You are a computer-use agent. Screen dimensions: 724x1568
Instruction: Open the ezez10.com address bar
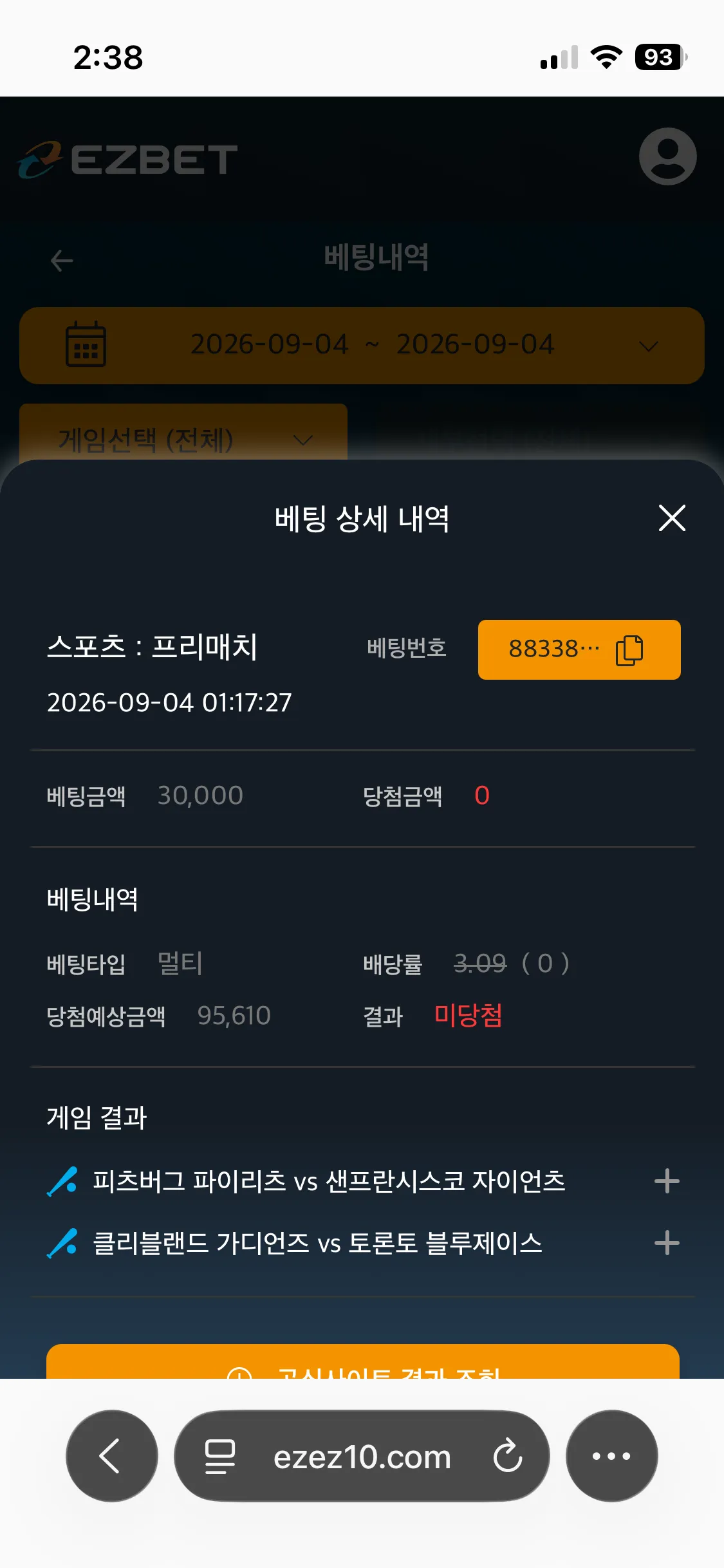[x=362, y=1456]
